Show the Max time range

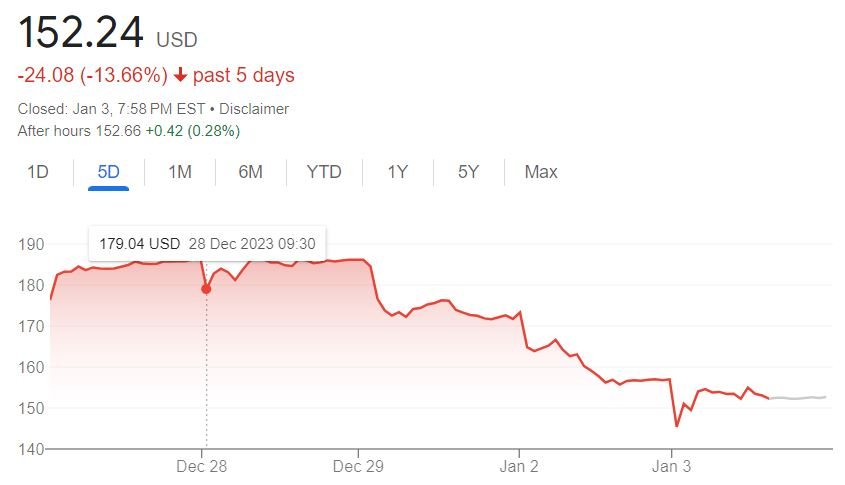pyautogui.click(x=541, y=172)
